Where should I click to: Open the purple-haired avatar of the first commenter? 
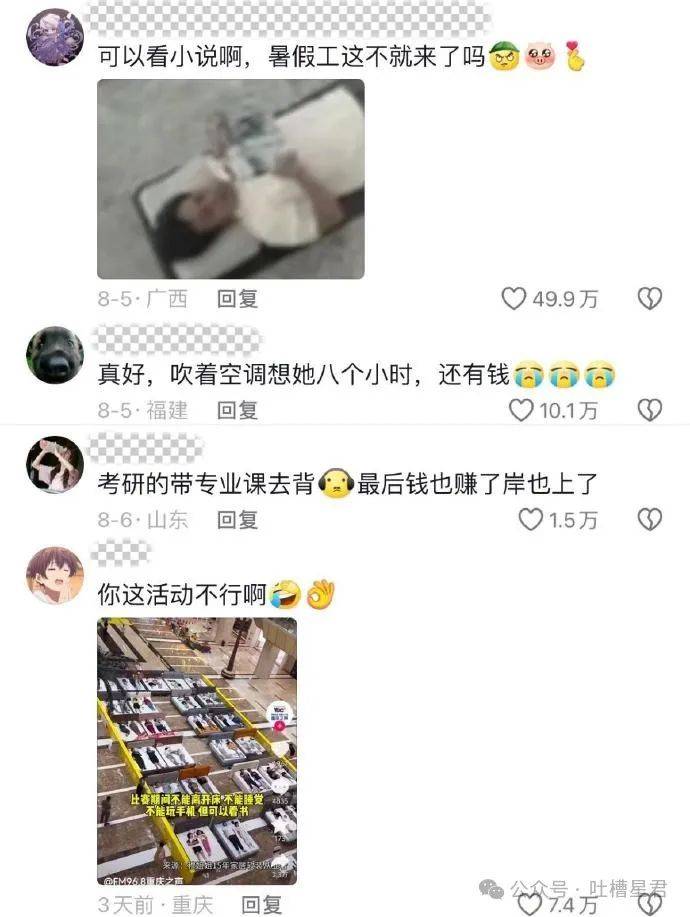pyautogui.click(x=54, y=38)
